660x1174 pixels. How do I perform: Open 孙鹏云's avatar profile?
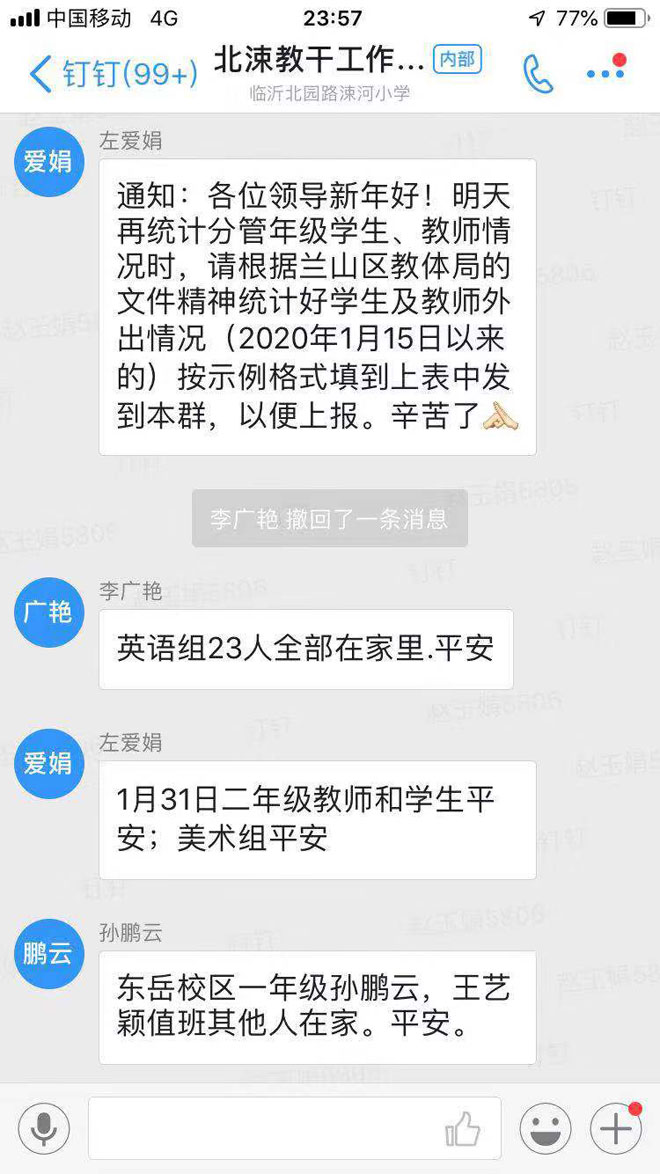click(x=49, y=954)
